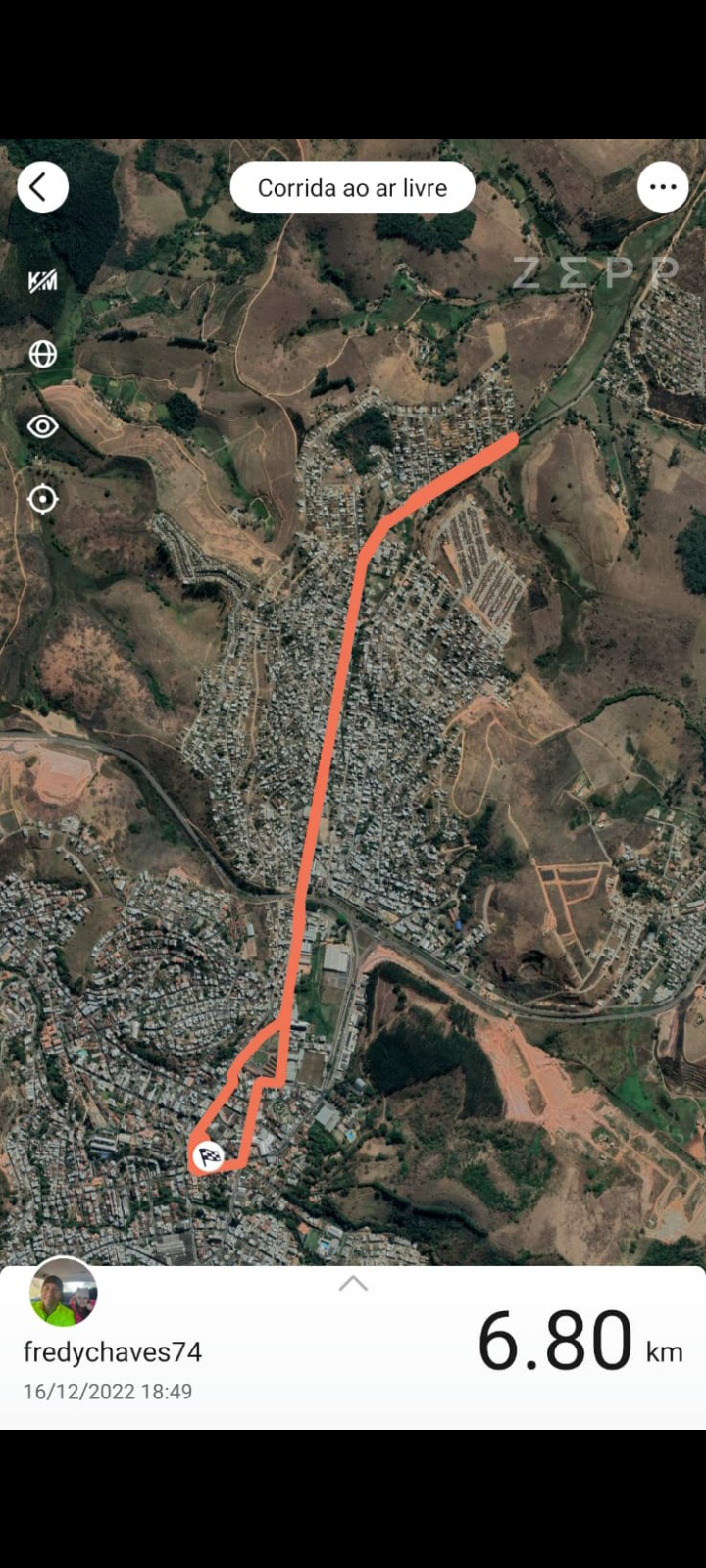Screen dimensions: 706x1568
Task: Go back using the arrow button
Action: [x=42, y=187]
